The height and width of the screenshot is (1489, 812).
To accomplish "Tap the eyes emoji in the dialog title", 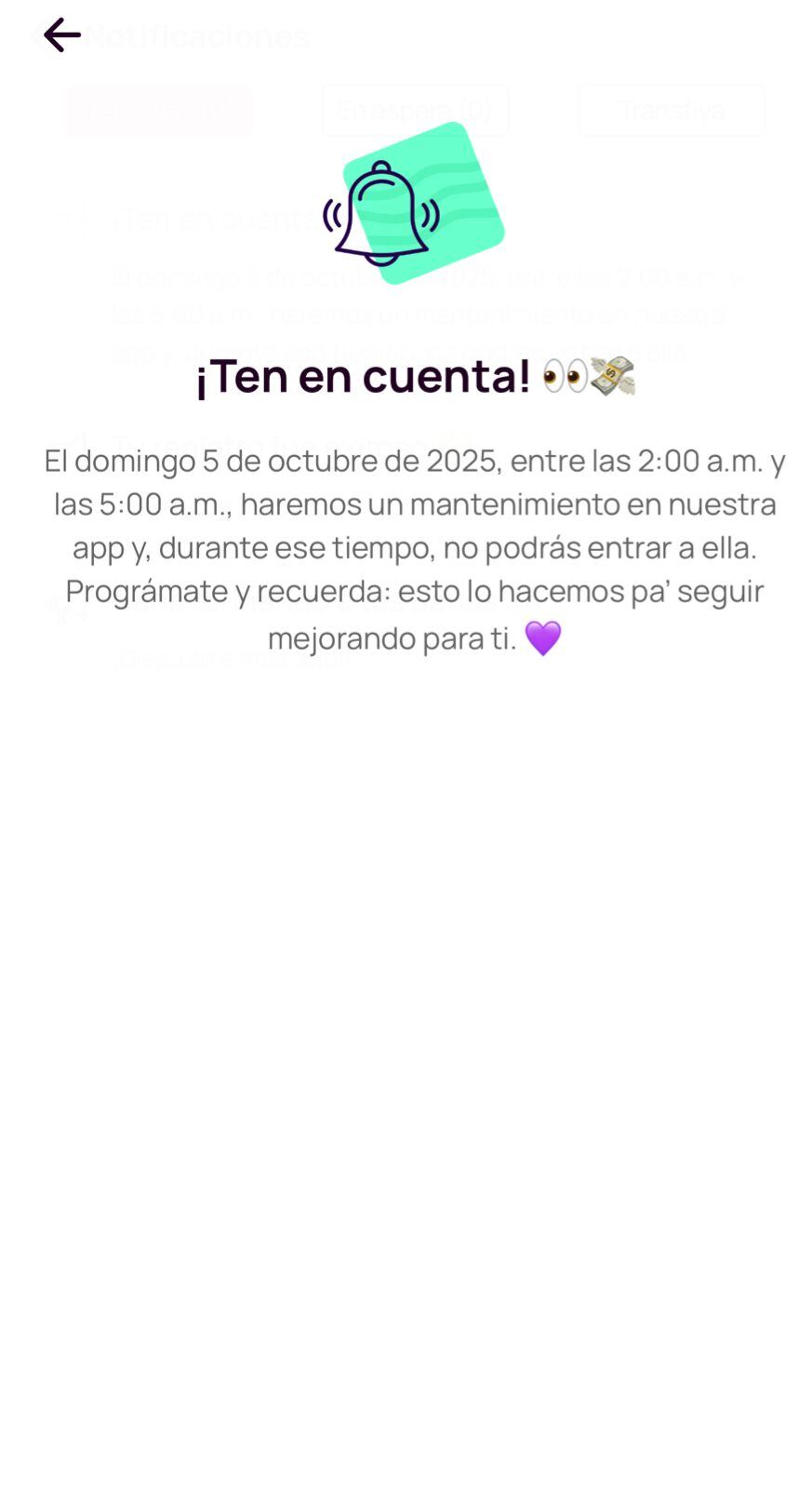I will (566, 376).
